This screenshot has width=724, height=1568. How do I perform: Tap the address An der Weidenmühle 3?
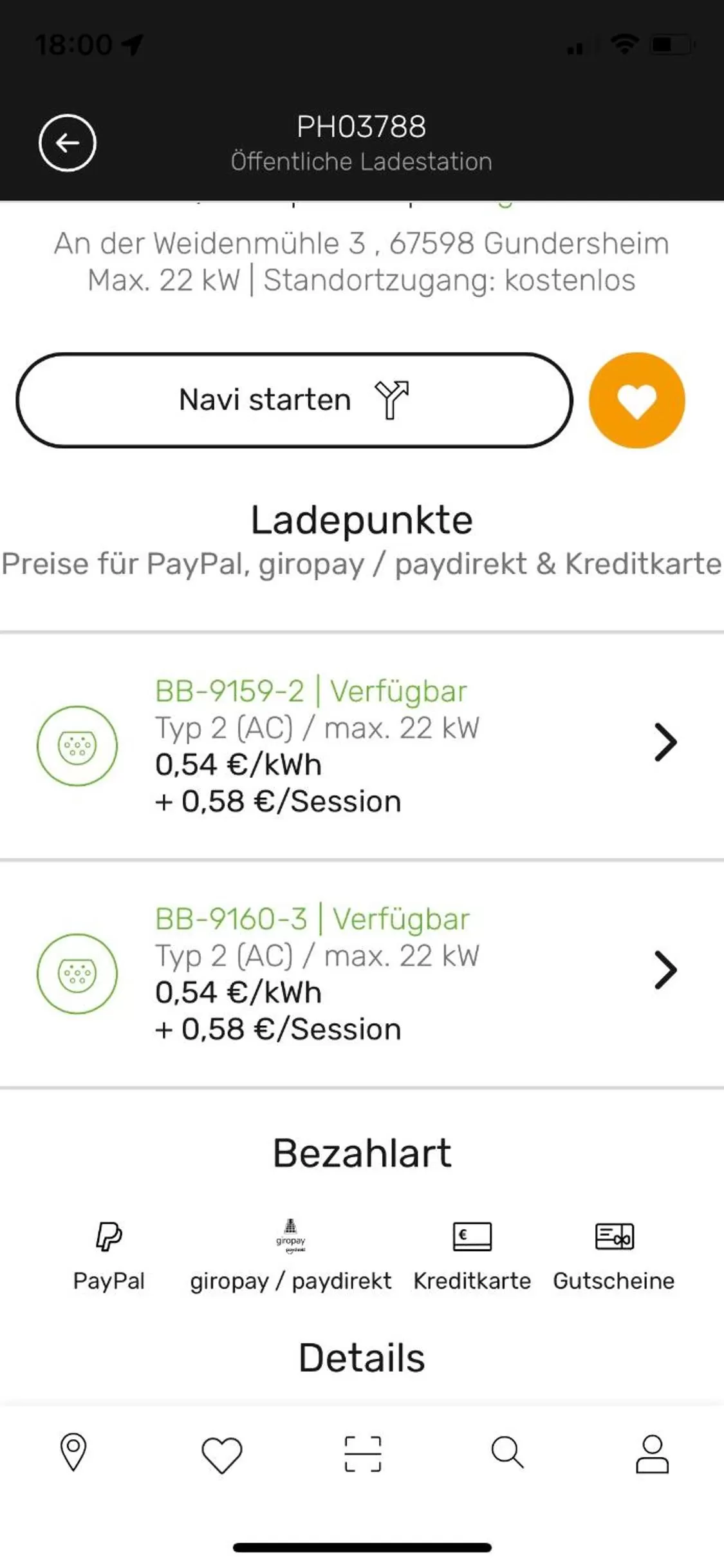(x=362, y=243)
